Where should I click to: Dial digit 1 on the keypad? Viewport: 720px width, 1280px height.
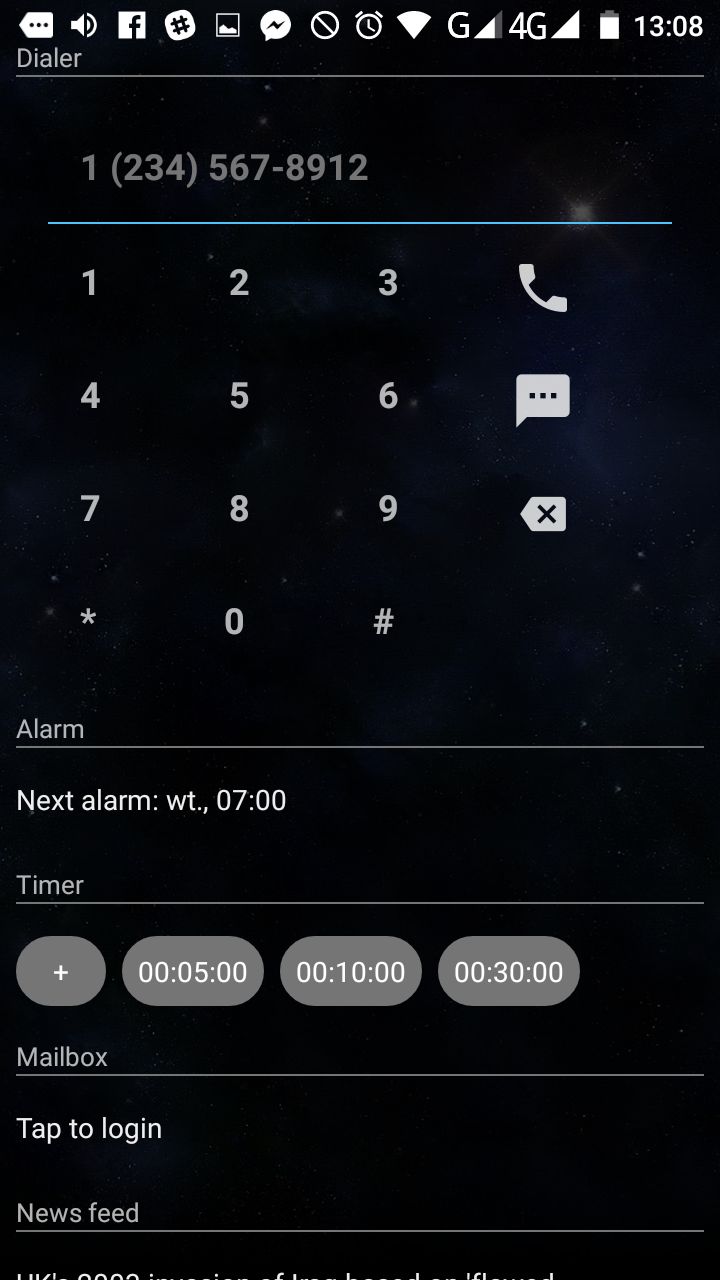[90, 283]
